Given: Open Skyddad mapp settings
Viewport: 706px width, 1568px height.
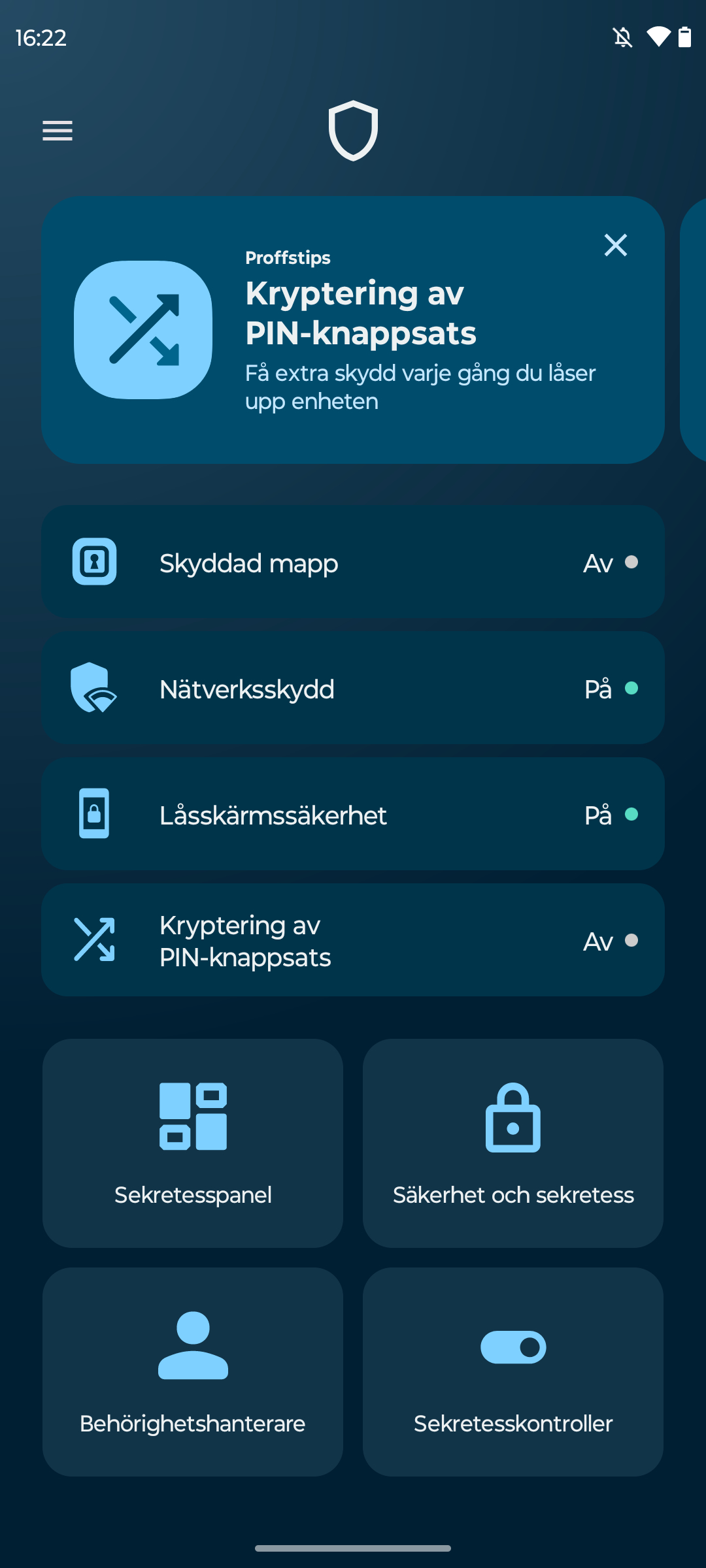Looking at the screenshot, I should 353,562.
